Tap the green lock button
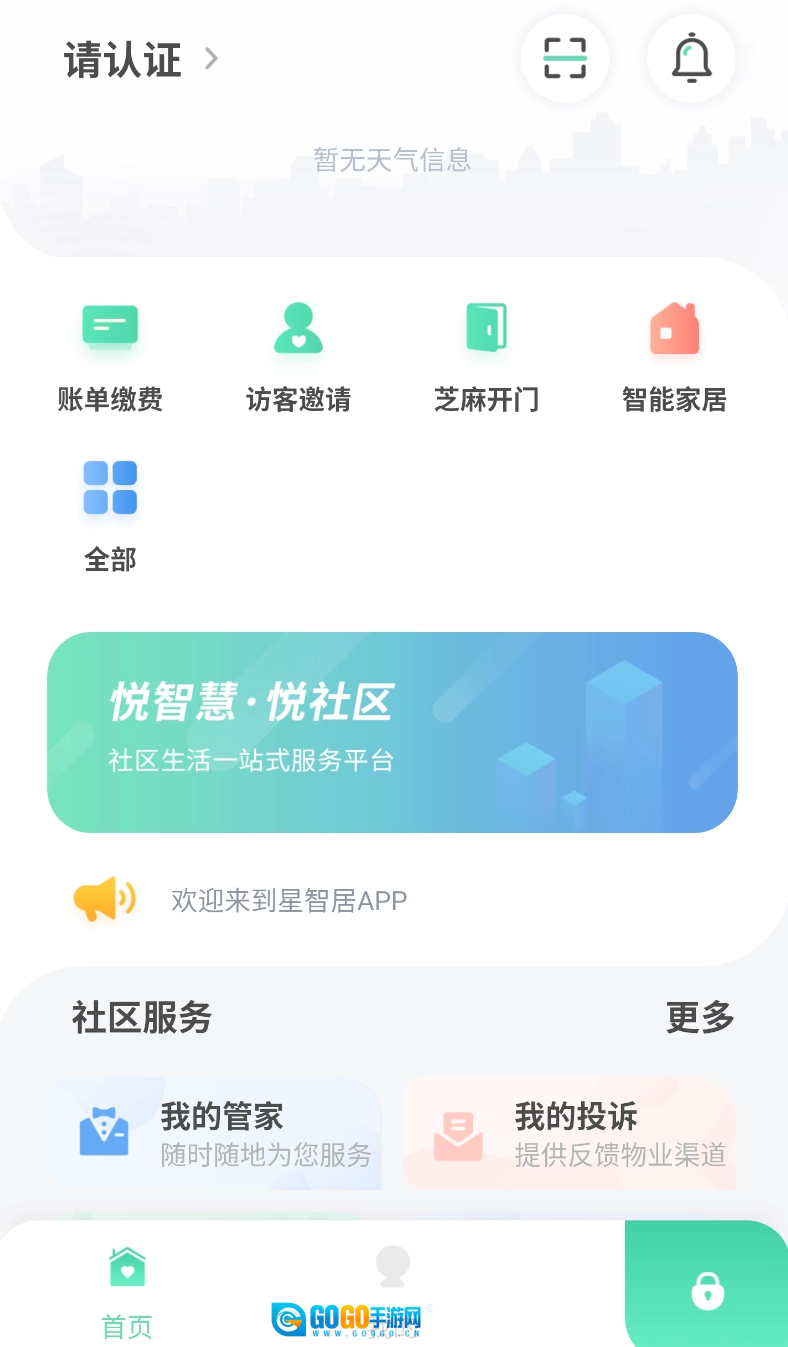 tap(707, 1290)
